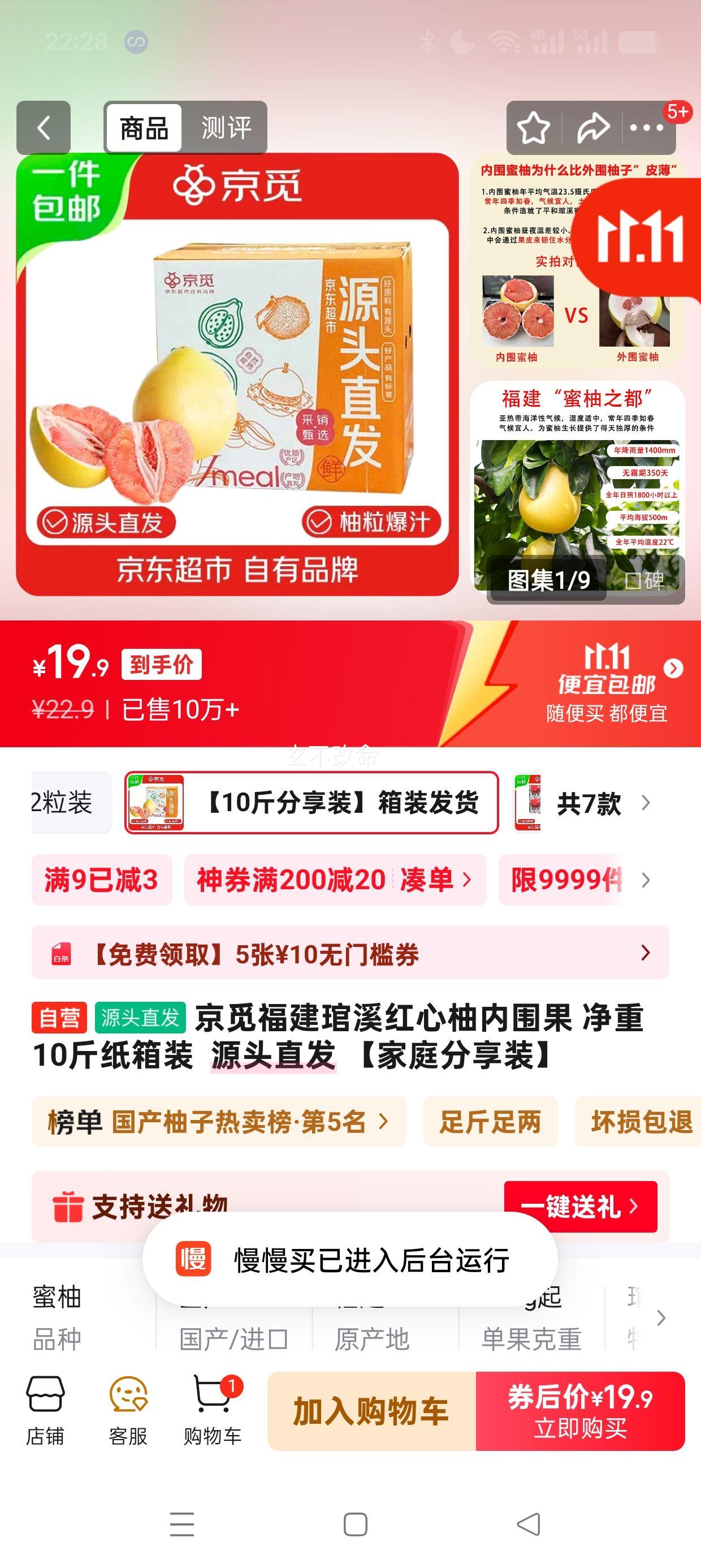Favorite this product with the star icon

tap(534, 128)
